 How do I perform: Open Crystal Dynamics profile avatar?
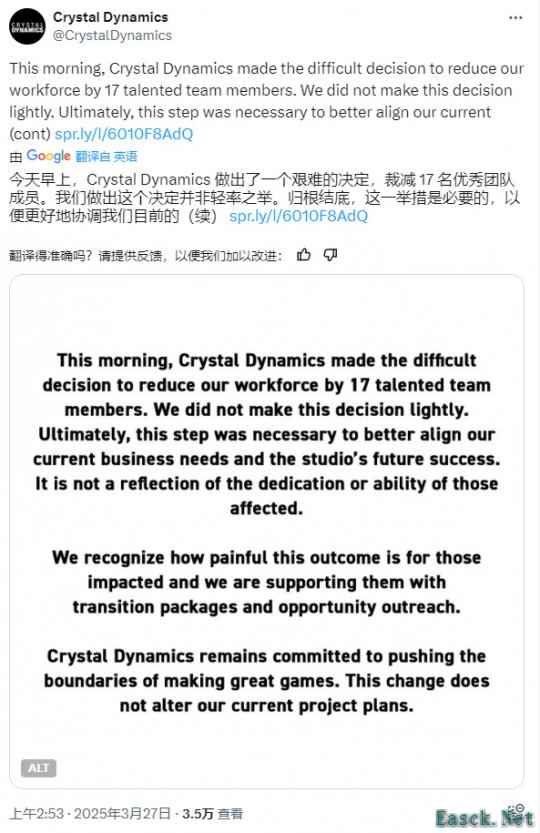[27, 27]
